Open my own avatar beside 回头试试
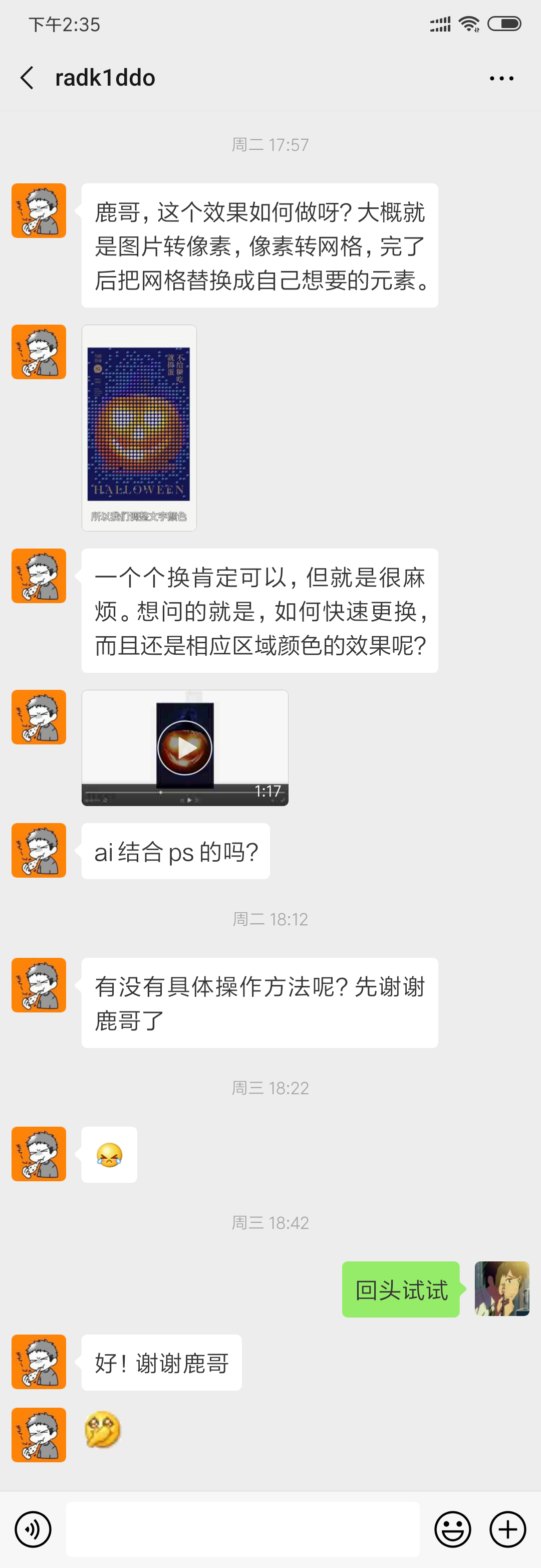Screen dimensions: 541x1568 [501, 1288]
